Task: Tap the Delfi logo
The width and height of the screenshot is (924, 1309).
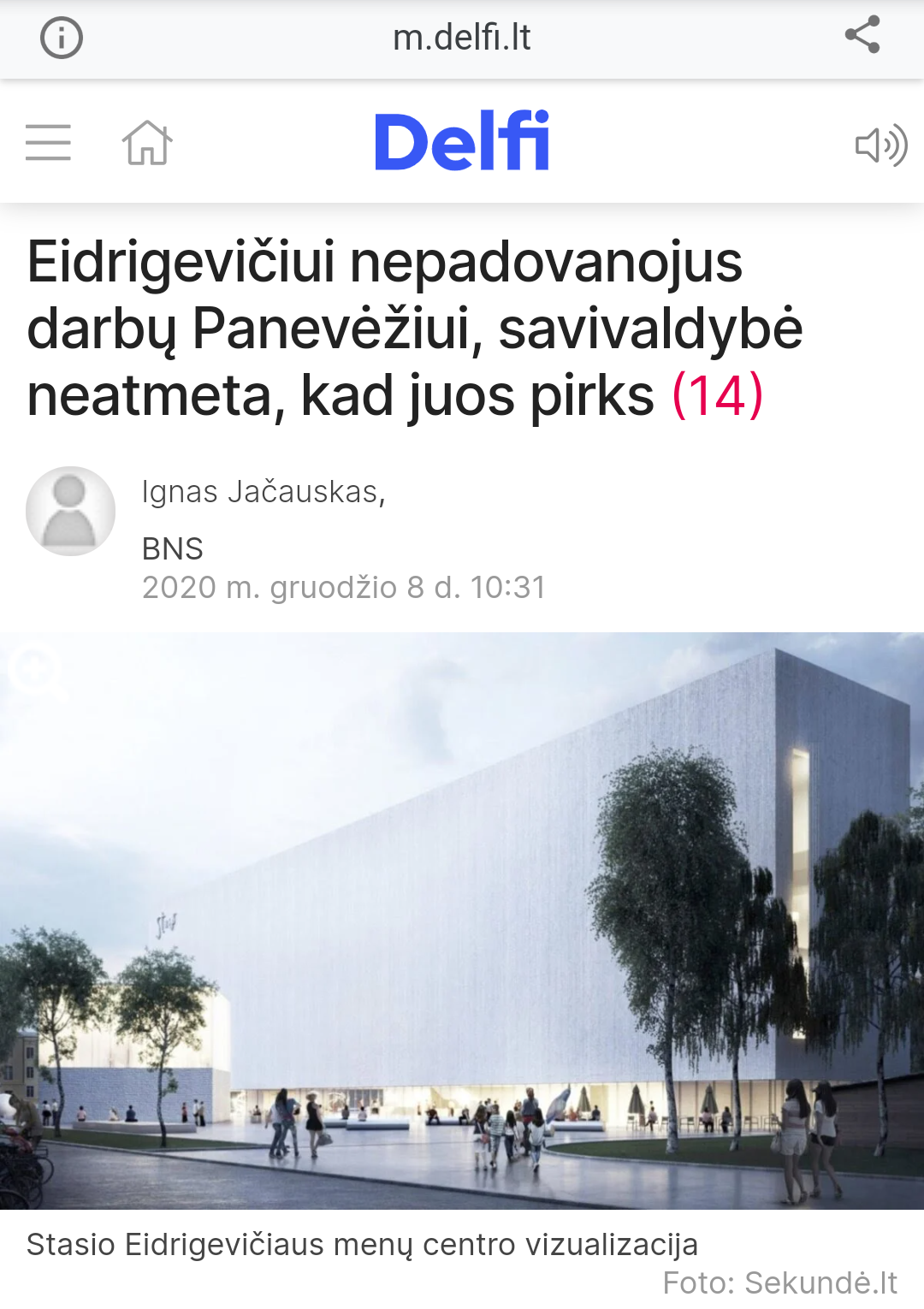Action: click(462, 141)
